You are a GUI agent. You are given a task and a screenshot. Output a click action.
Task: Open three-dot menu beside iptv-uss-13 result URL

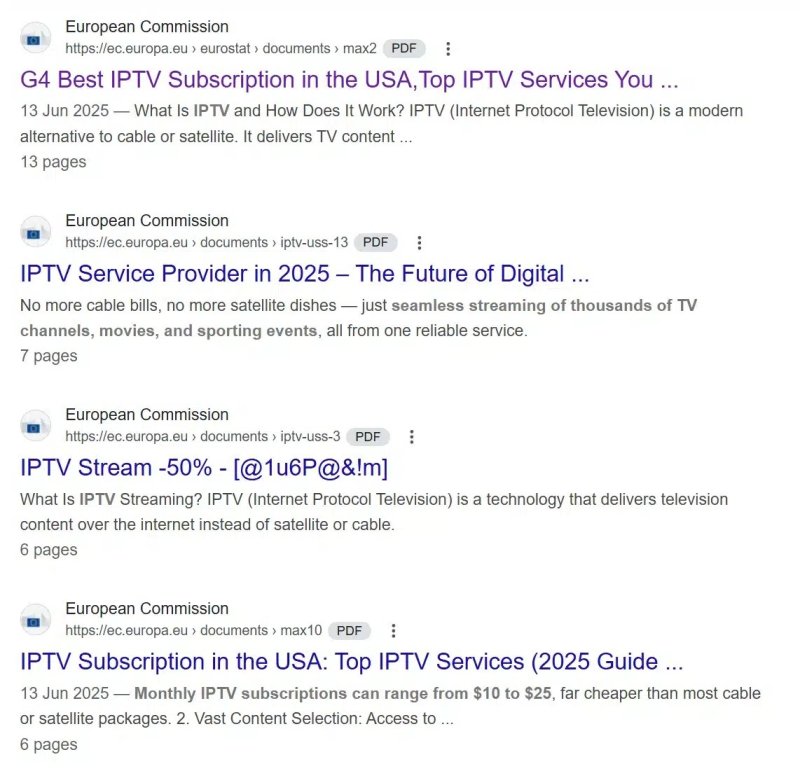[420, 243]
